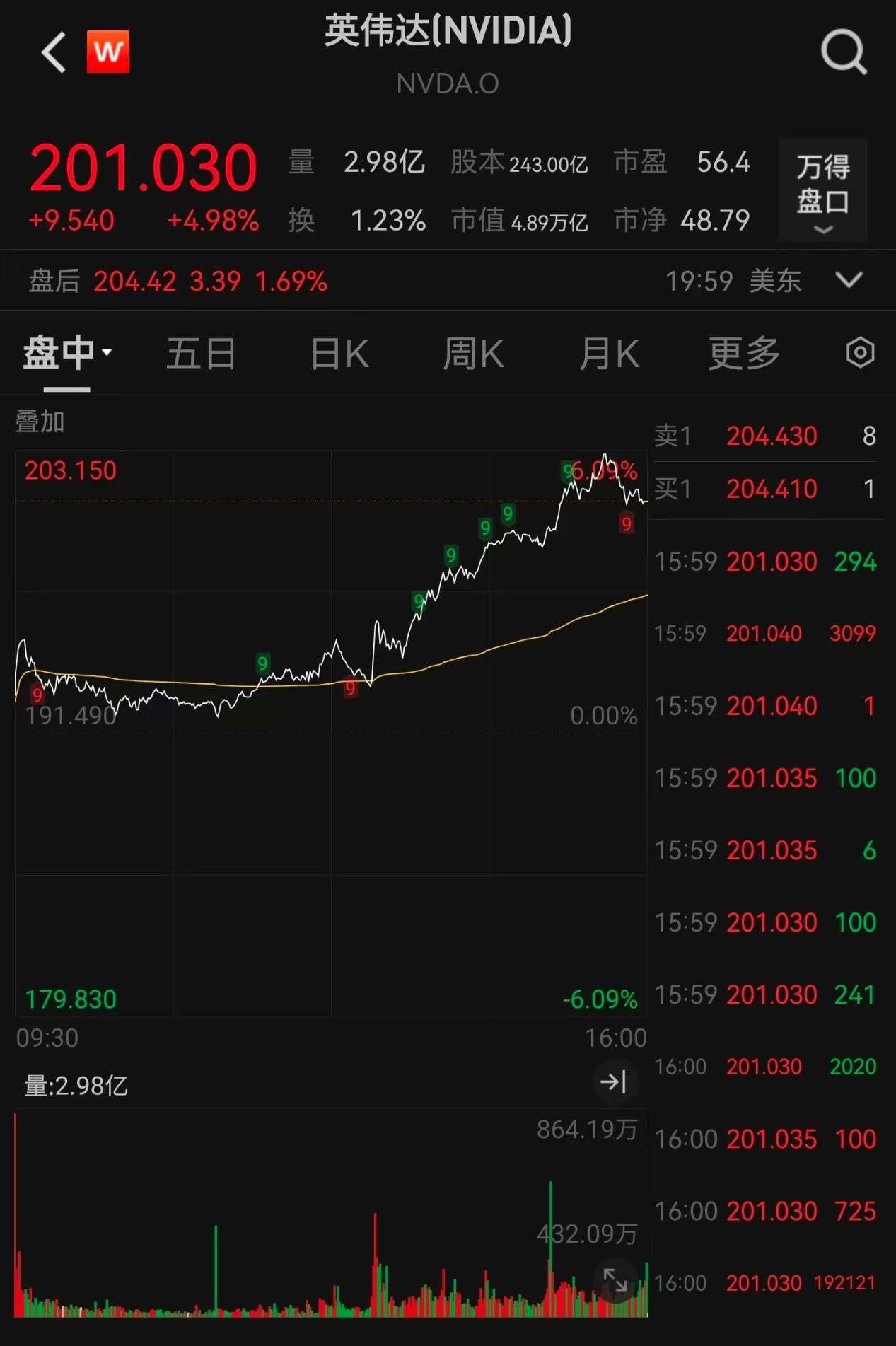This screenshot has height=1346, width=896.
Task: Expand the 盘后 after-hours quote row
Action: [849, 280]
